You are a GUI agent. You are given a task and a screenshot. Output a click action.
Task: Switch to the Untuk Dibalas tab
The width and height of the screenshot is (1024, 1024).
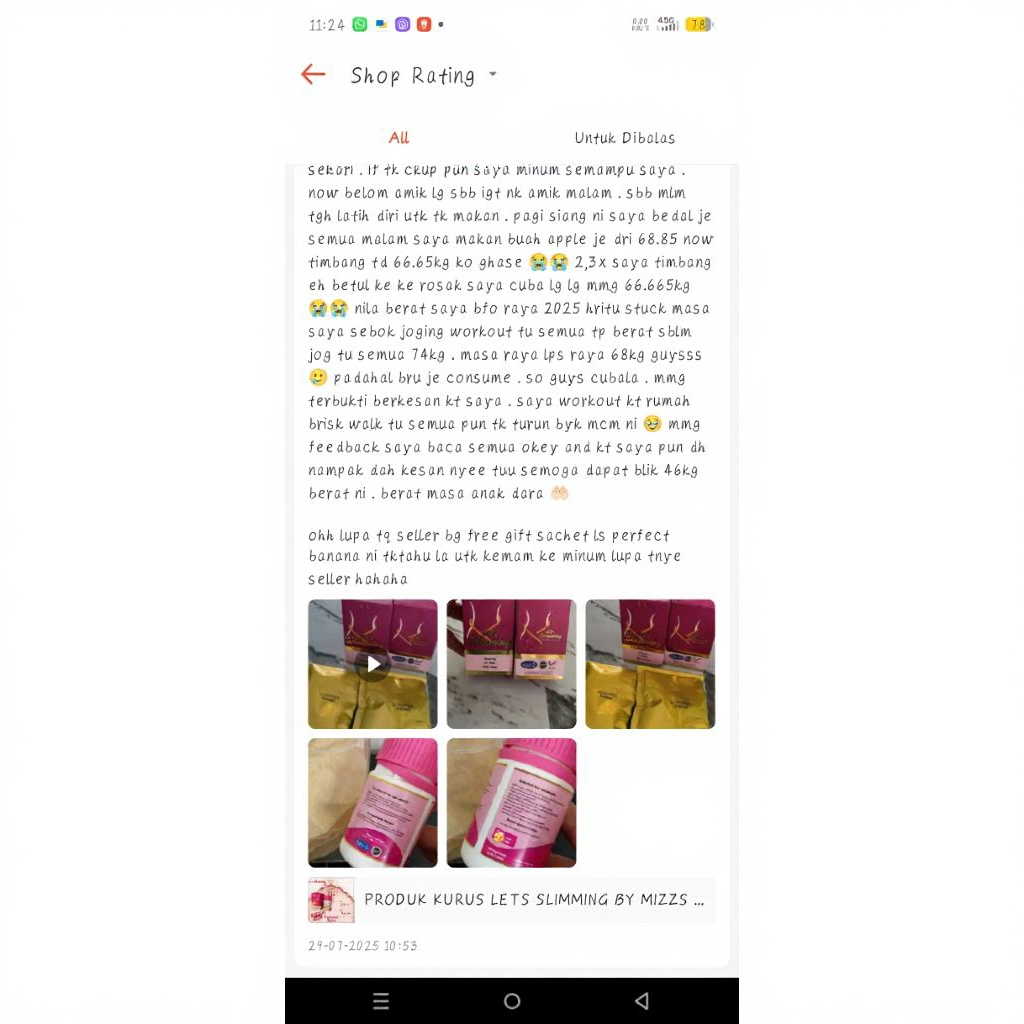tap(624, 138)
